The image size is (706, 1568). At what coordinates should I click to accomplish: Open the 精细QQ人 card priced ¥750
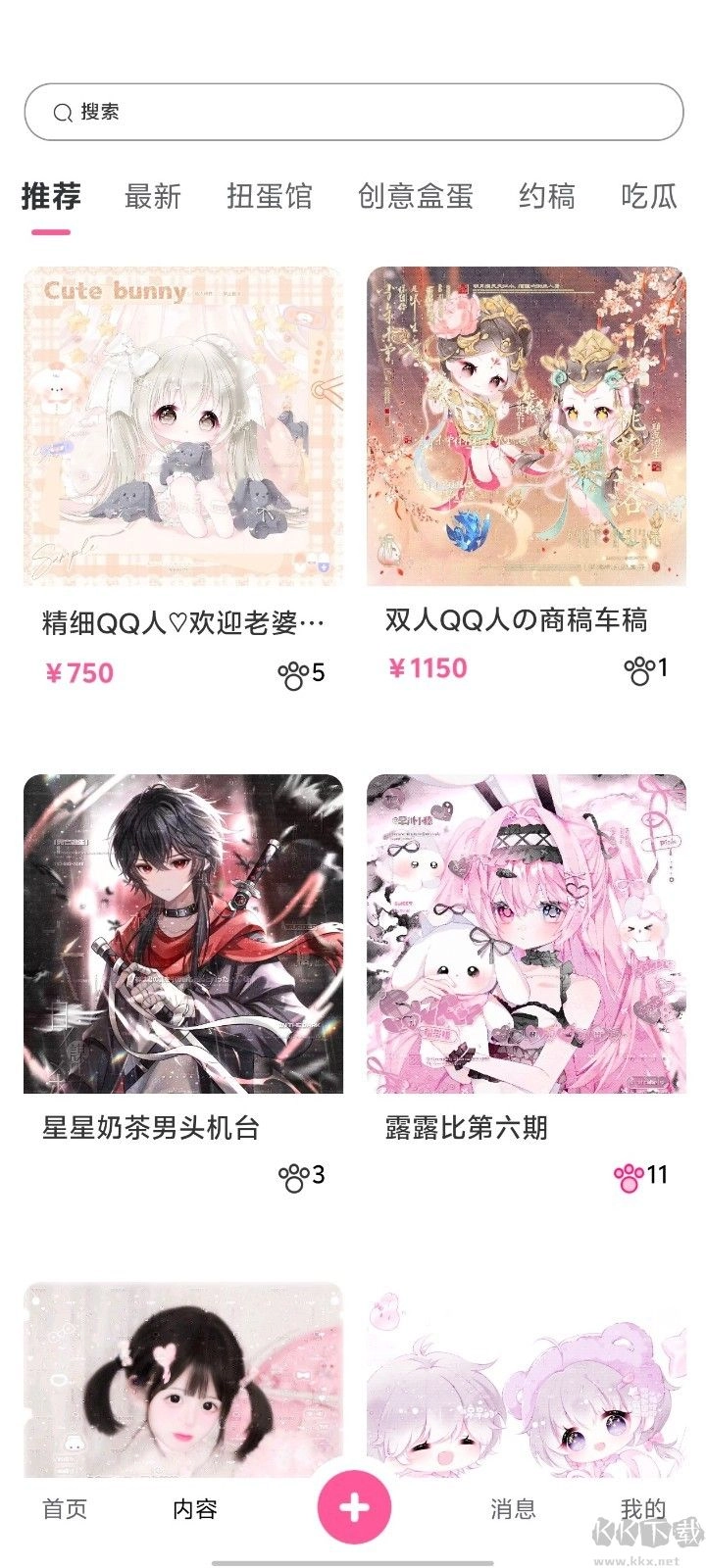click(x=183, y=426)
